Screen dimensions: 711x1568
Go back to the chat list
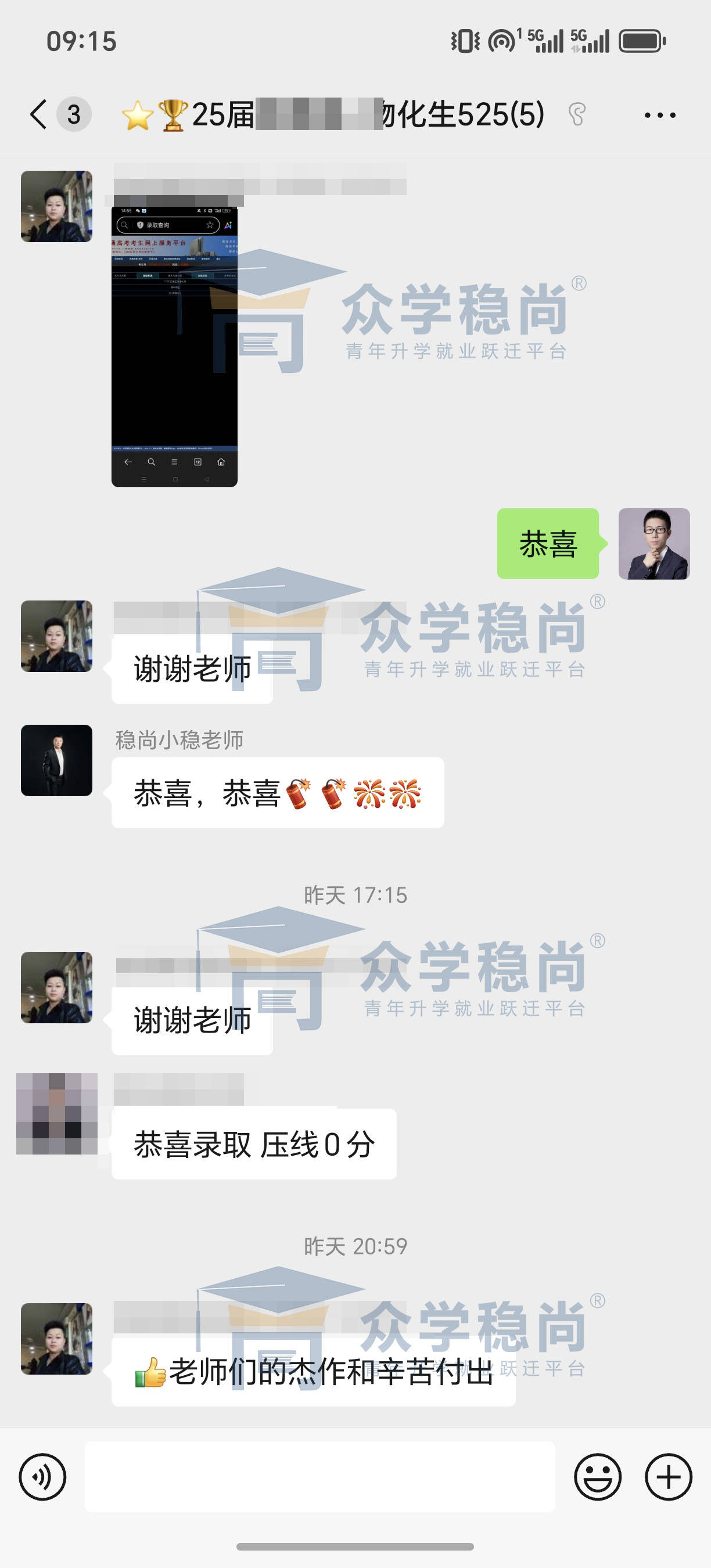[38, 114]
